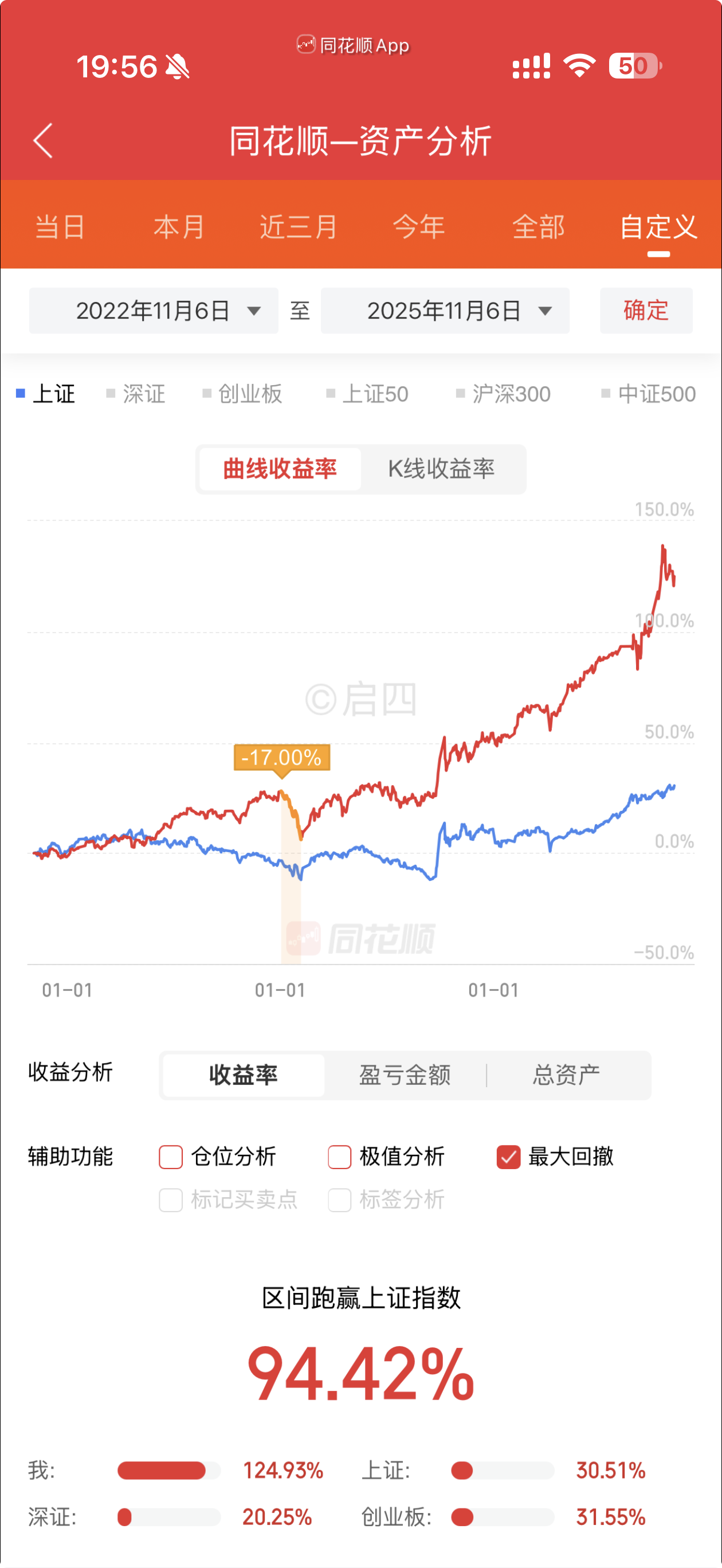This screenshot has height=1568, width=722.
Task: Uncheck the 最大回撤 checkbox
Action: pyautogui.click(x=509, y=1157)
